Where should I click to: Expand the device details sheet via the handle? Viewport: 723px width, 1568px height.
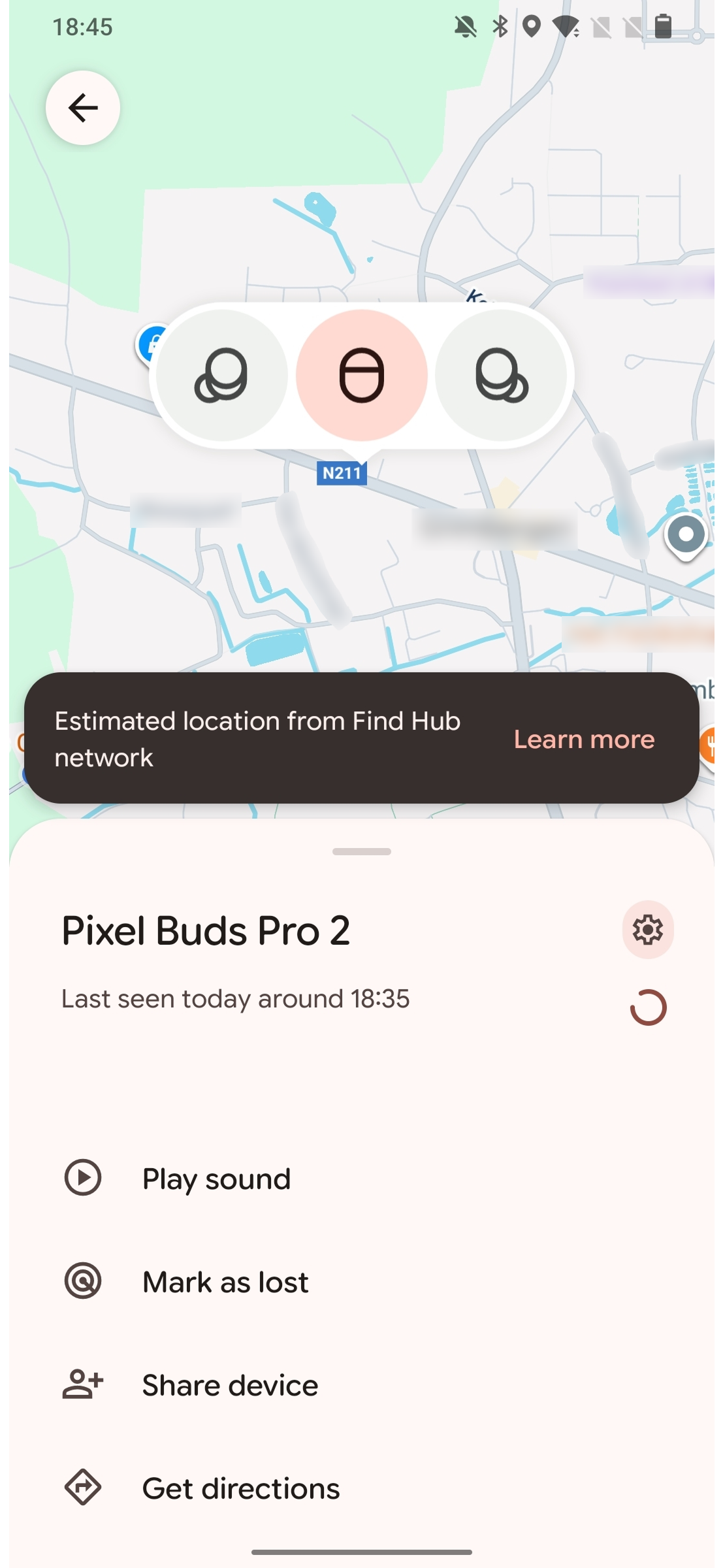tap(361, 851)
